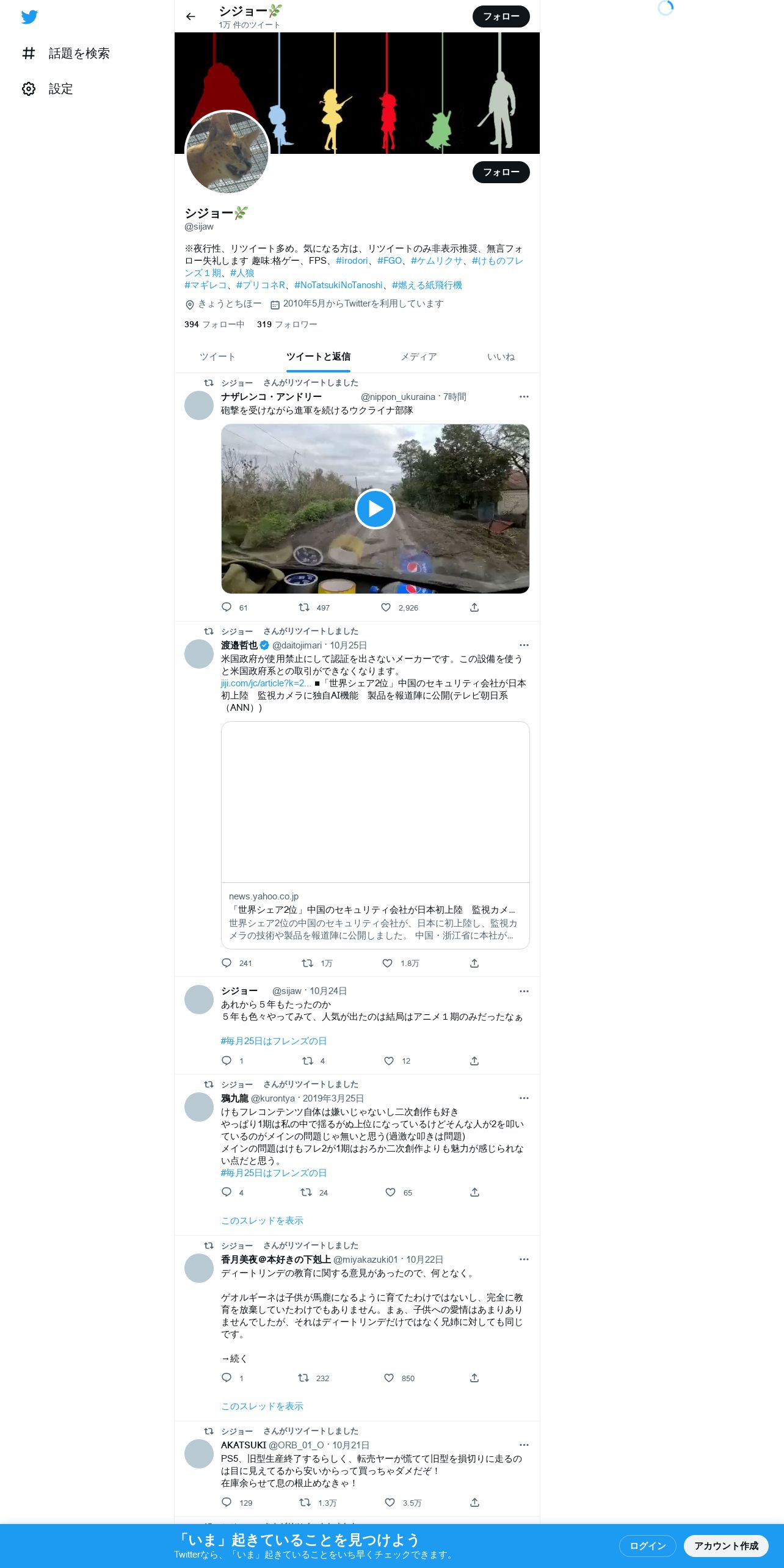Open more options on 鴉九龍's tweet
784x1568 pixels.
524,1098
